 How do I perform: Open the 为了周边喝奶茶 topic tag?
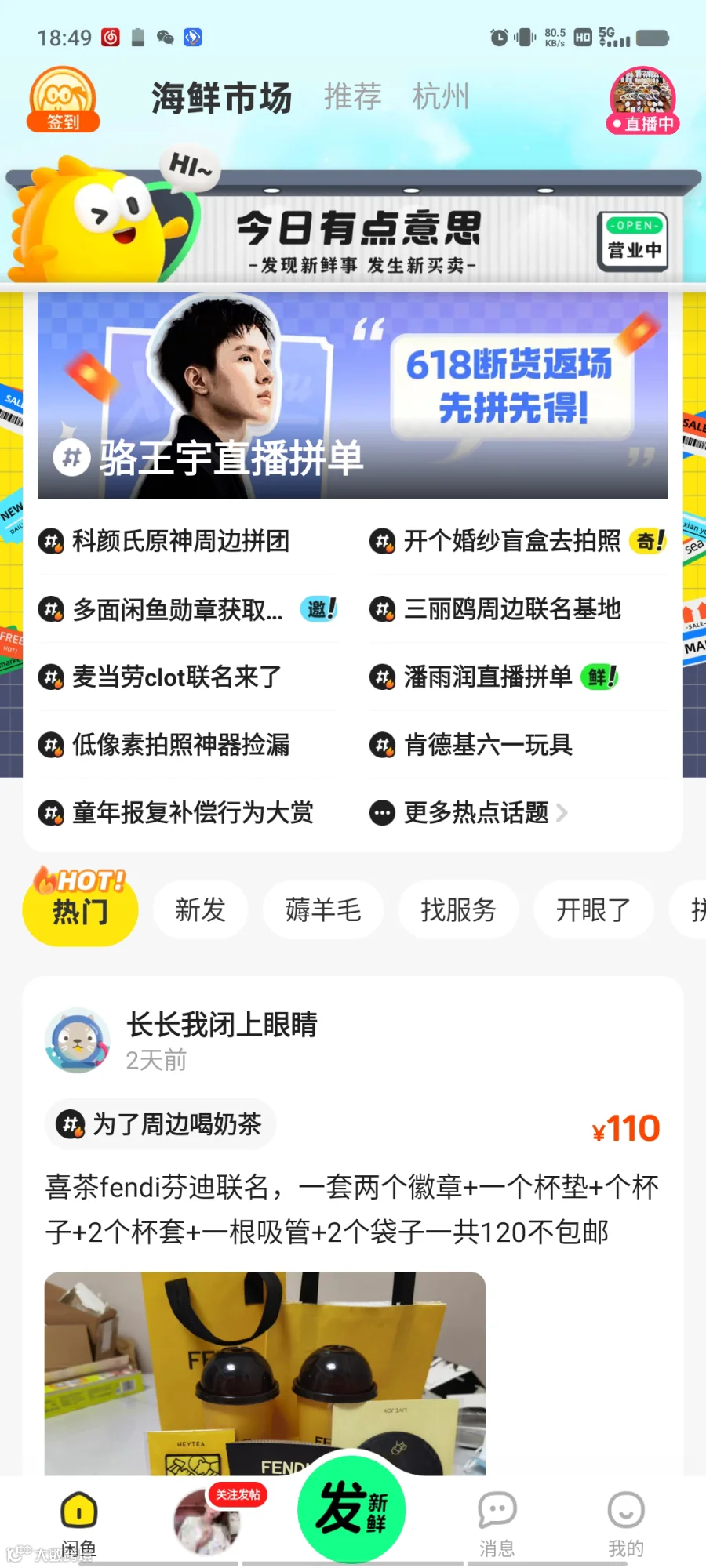click(x=161, y=1124)
